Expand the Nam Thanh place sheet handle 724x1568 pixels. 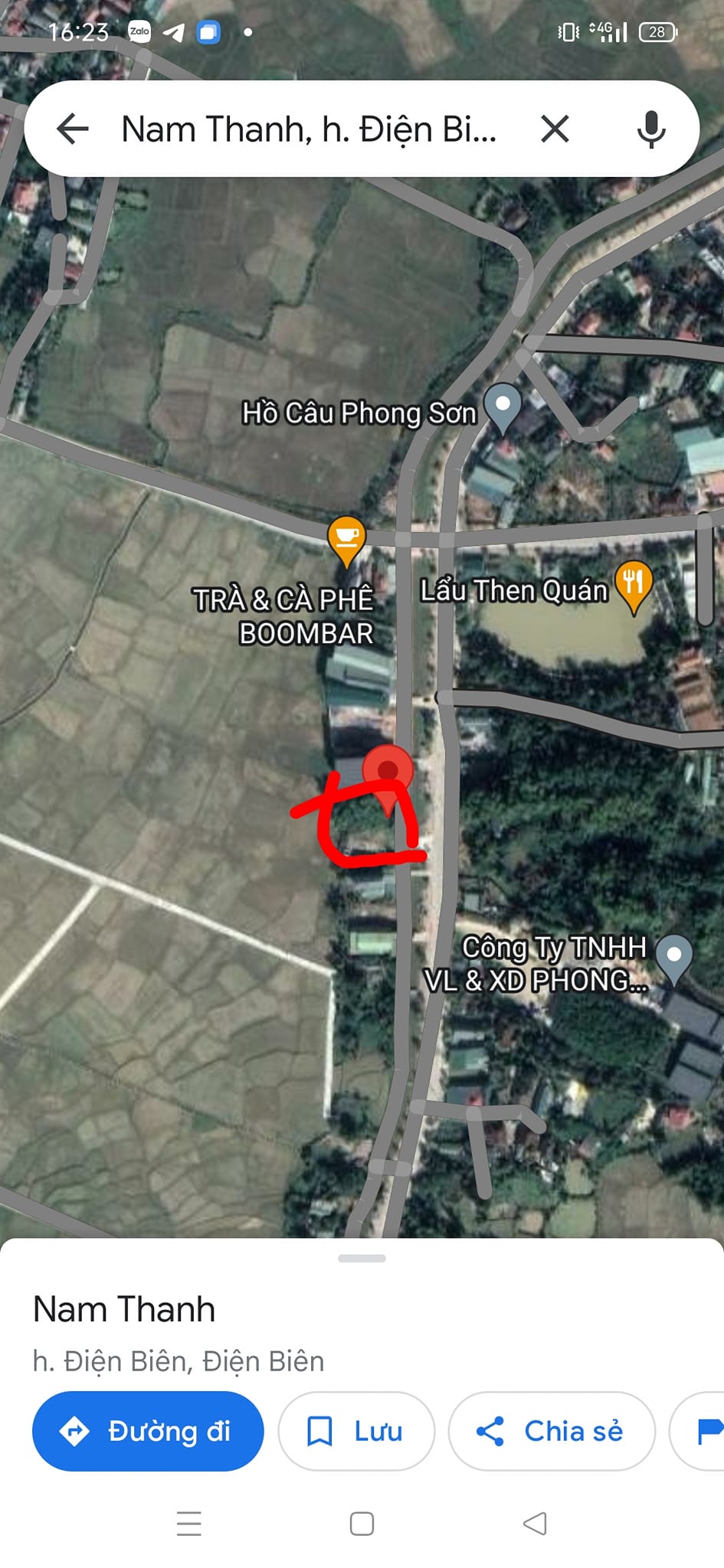click(362, 1258)
